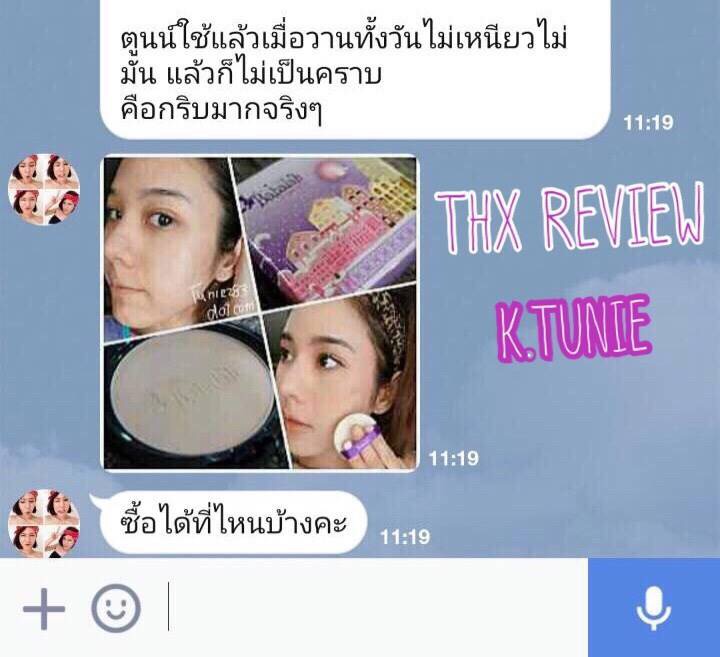Open the attachment plus menu
Screen dimensions: 720x657
pyautogui.click(x=43, y=608)
